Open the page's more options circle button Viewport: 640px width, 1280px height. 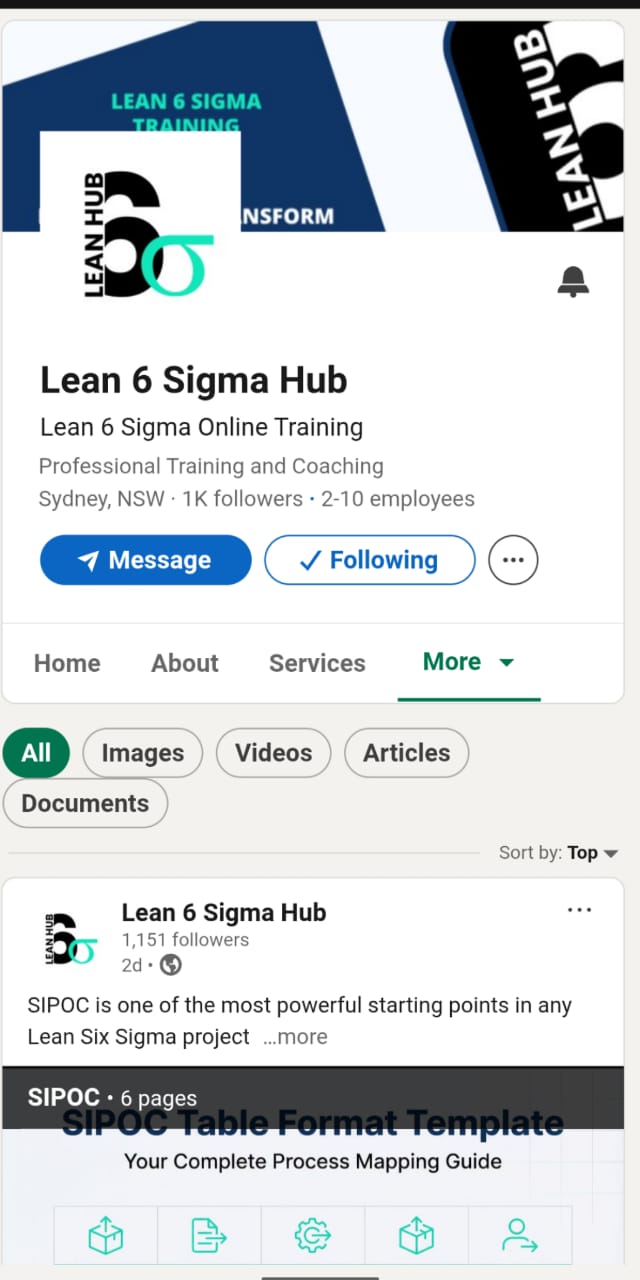pyautogui.click(x=513, y=560)
